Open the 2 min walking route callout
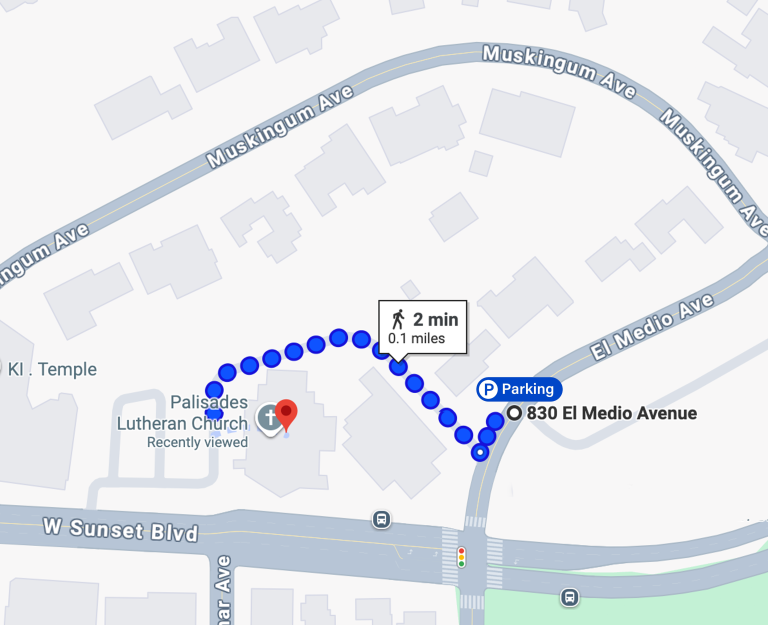The image size is (768, 625). pyautogui.click(x=424, y=327)
